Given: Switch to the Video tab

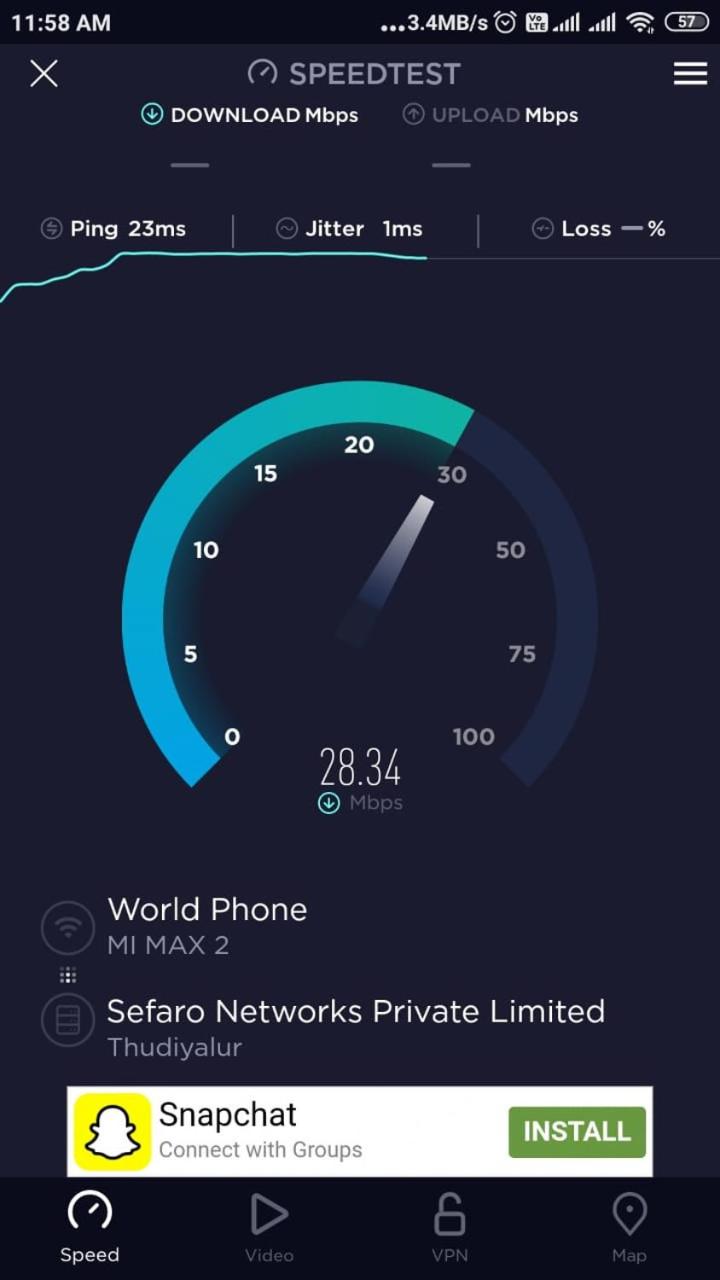Looking at the screenshot, I should coord(269,1228).
